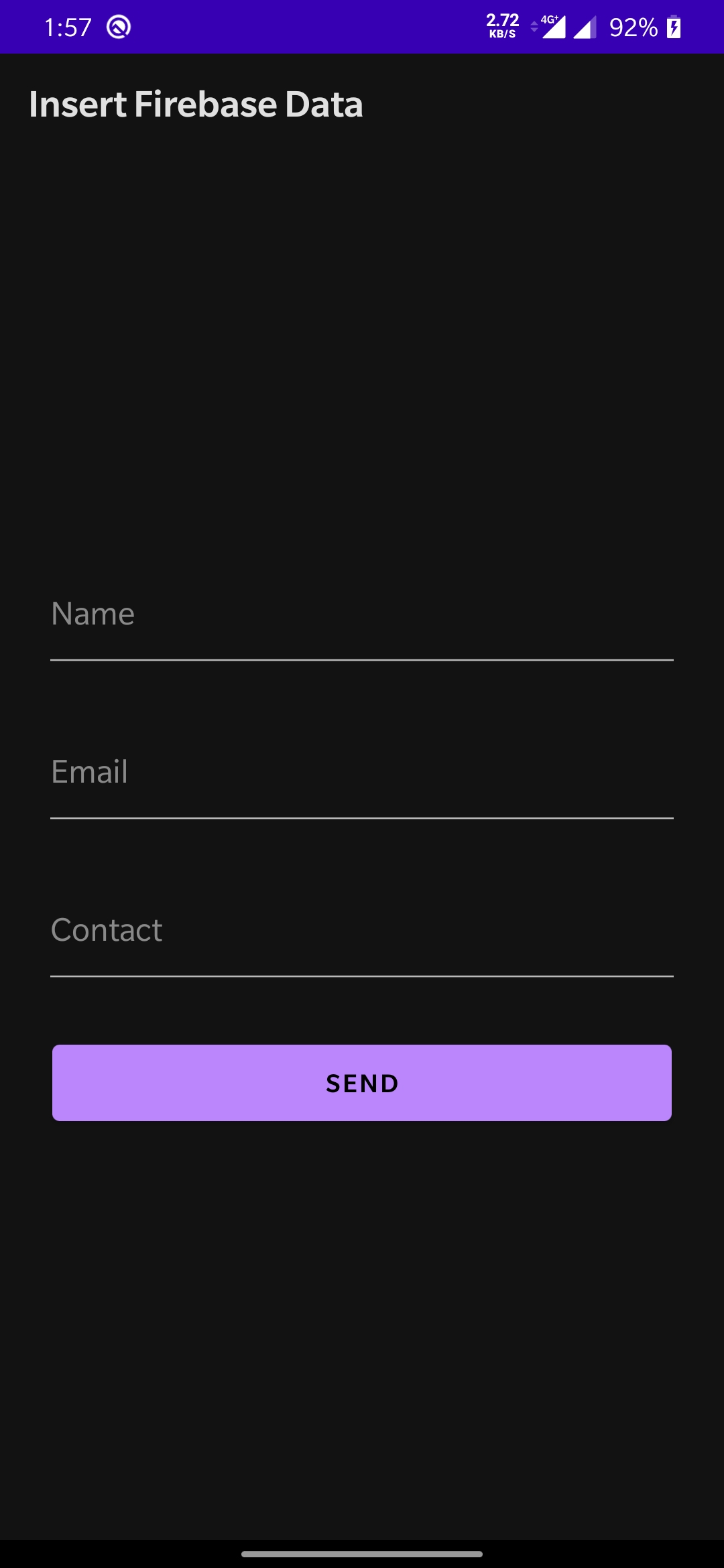Tap the screen recording icon beside the clock
The image size is (724, 1568).
tap(118, 27)
